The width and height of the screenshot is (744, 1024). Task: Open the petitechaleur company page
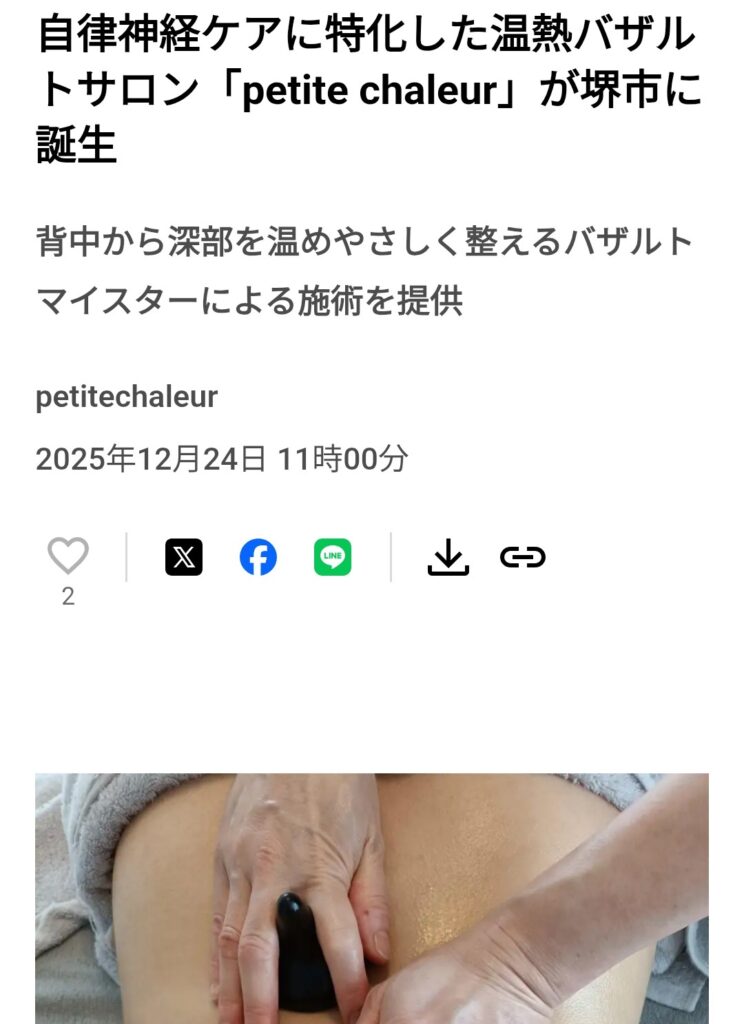126,397
